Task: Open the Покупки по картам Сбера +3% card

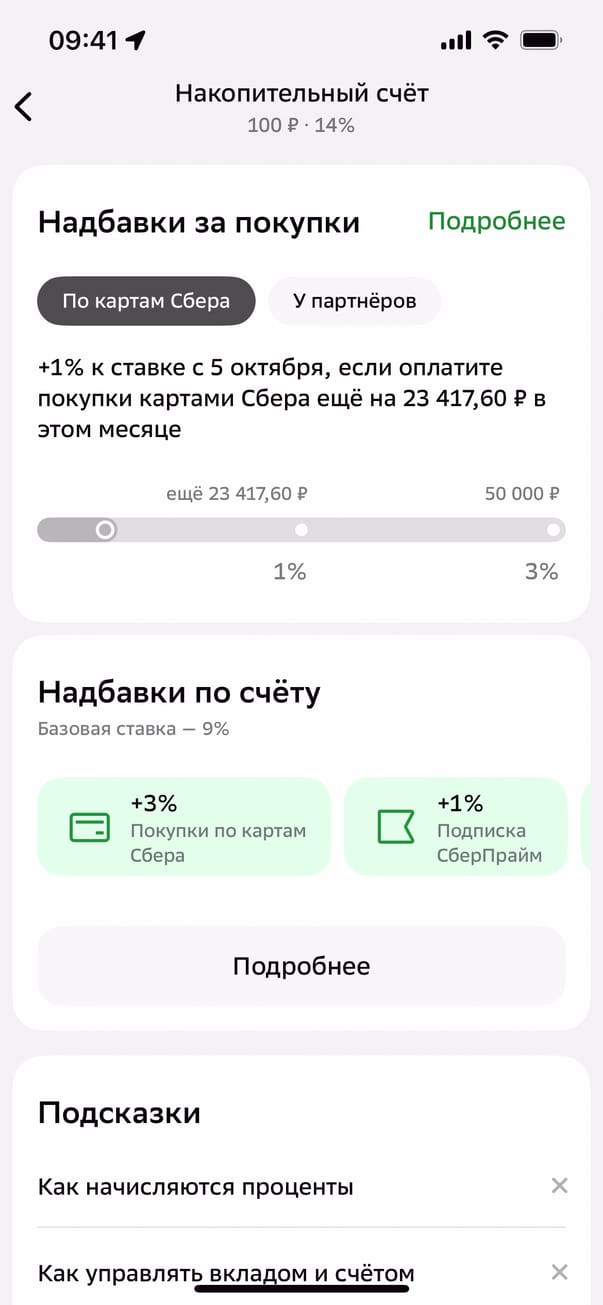Action: pyautogui.click(x=184, y=827)
